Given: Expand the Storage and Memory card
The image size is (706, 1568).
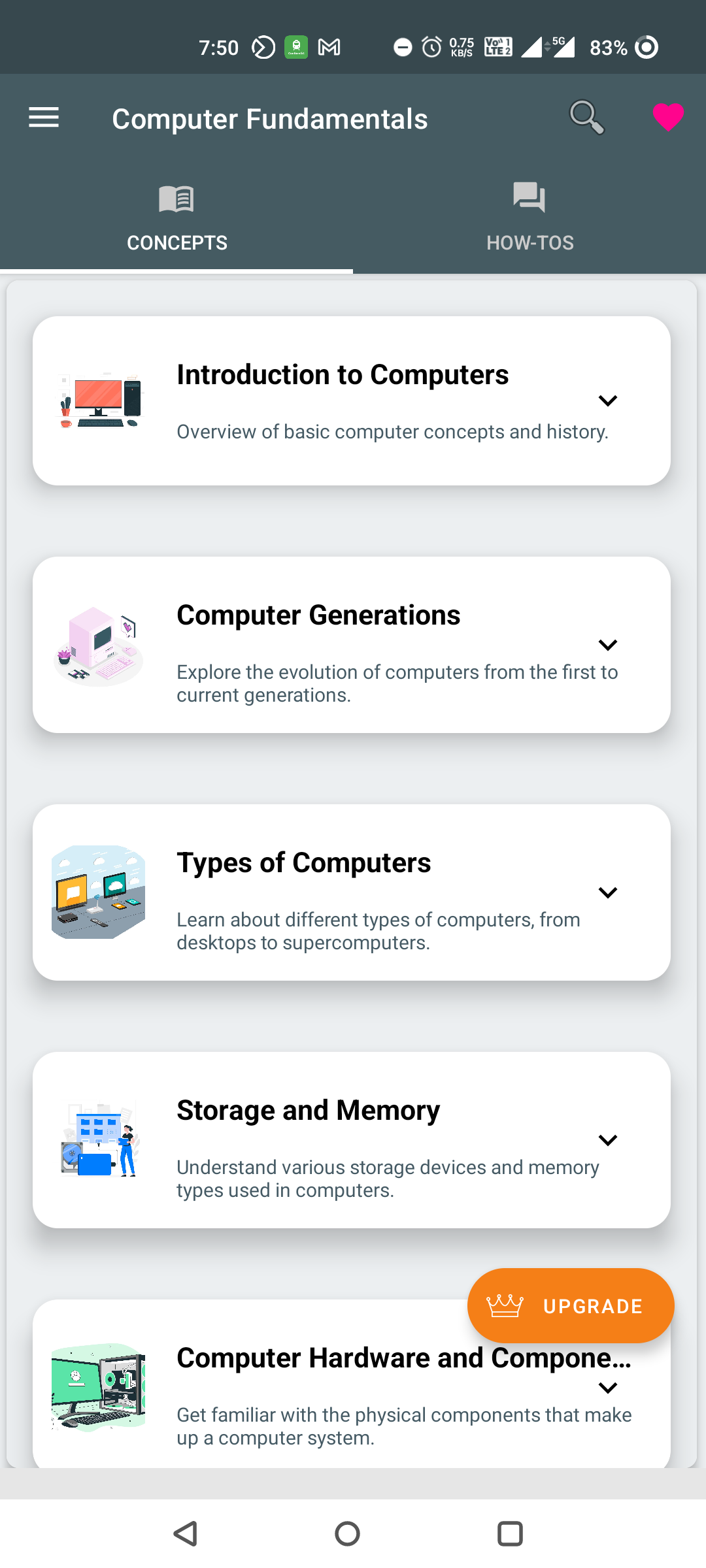Looking at the screenshot, I should [x=608, y=1139].
